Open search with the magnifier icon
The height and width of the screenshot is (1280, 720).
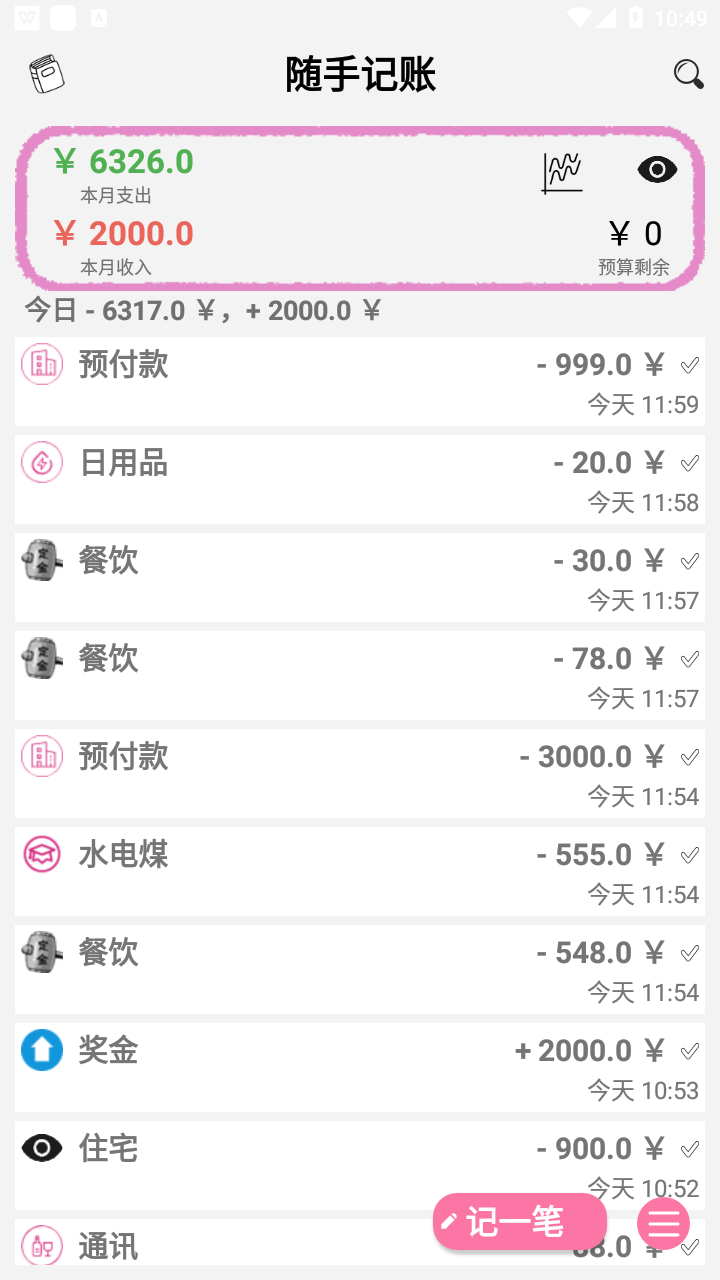coord(686,75)
